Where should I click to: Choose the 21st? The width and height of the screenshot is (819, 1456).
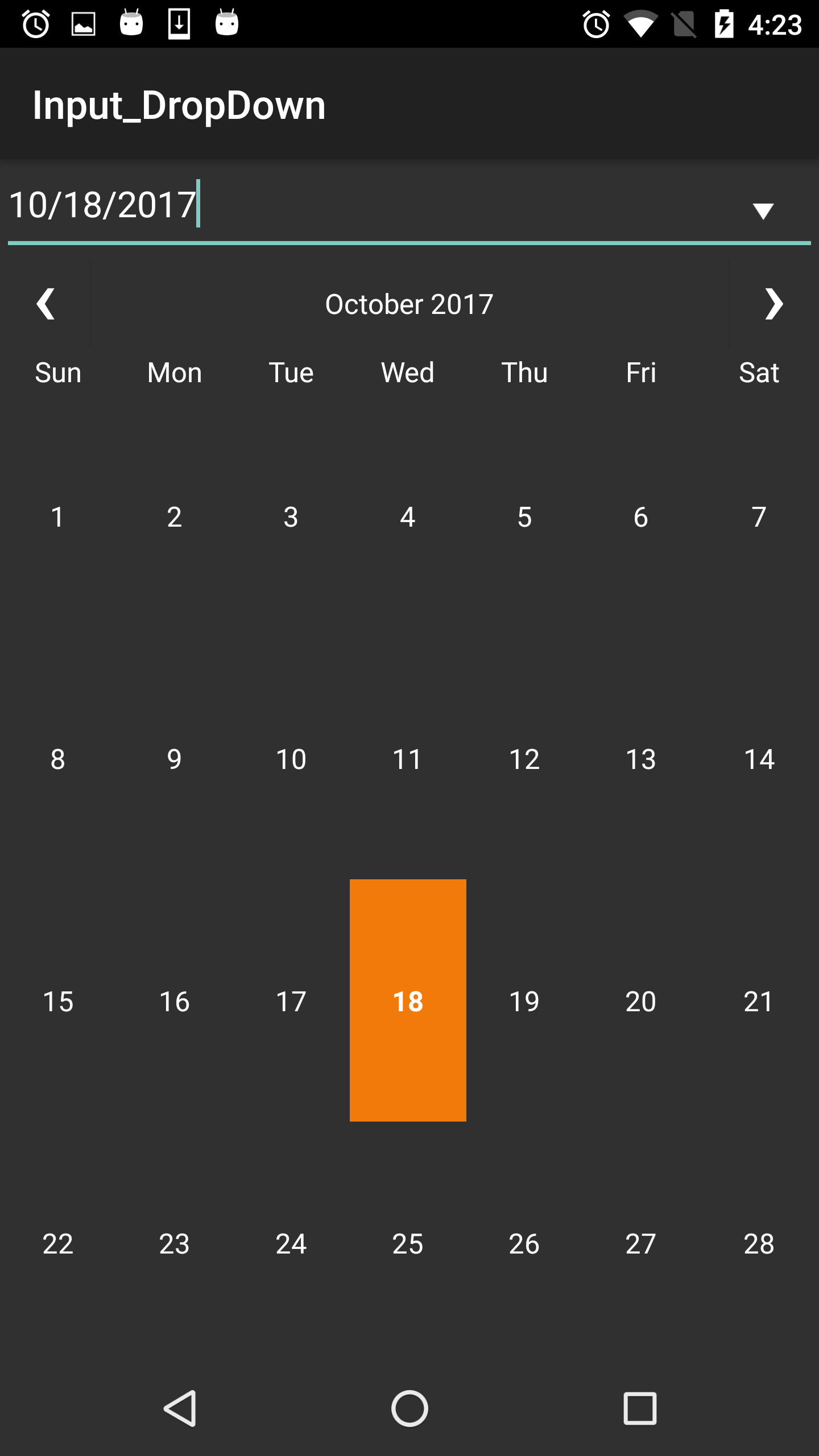759,1002
